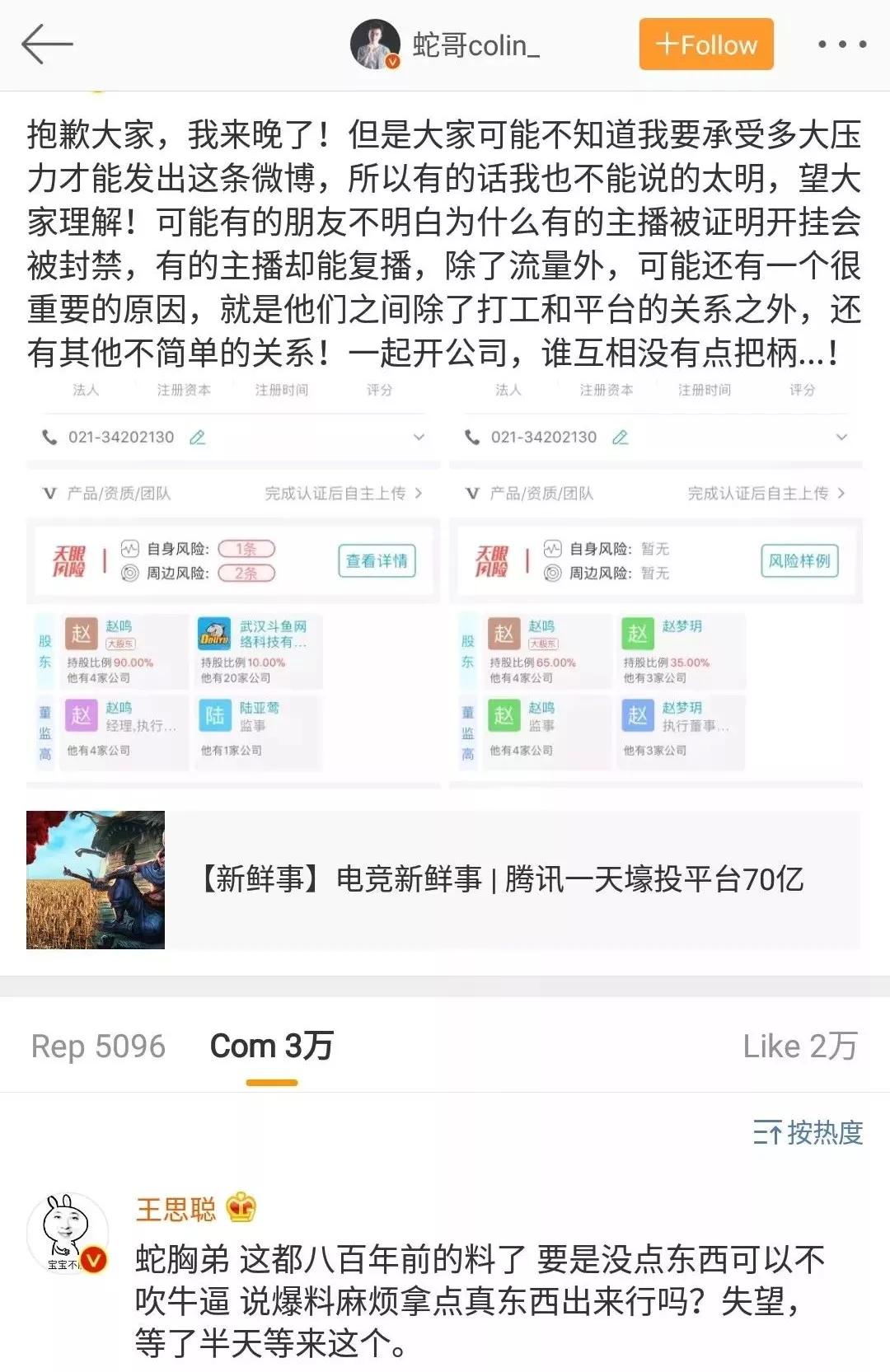Open the 电竞新鲜事 linked article card
Image resolution: width=890 pixels, height=1372 pixels.
pos(443,880)
